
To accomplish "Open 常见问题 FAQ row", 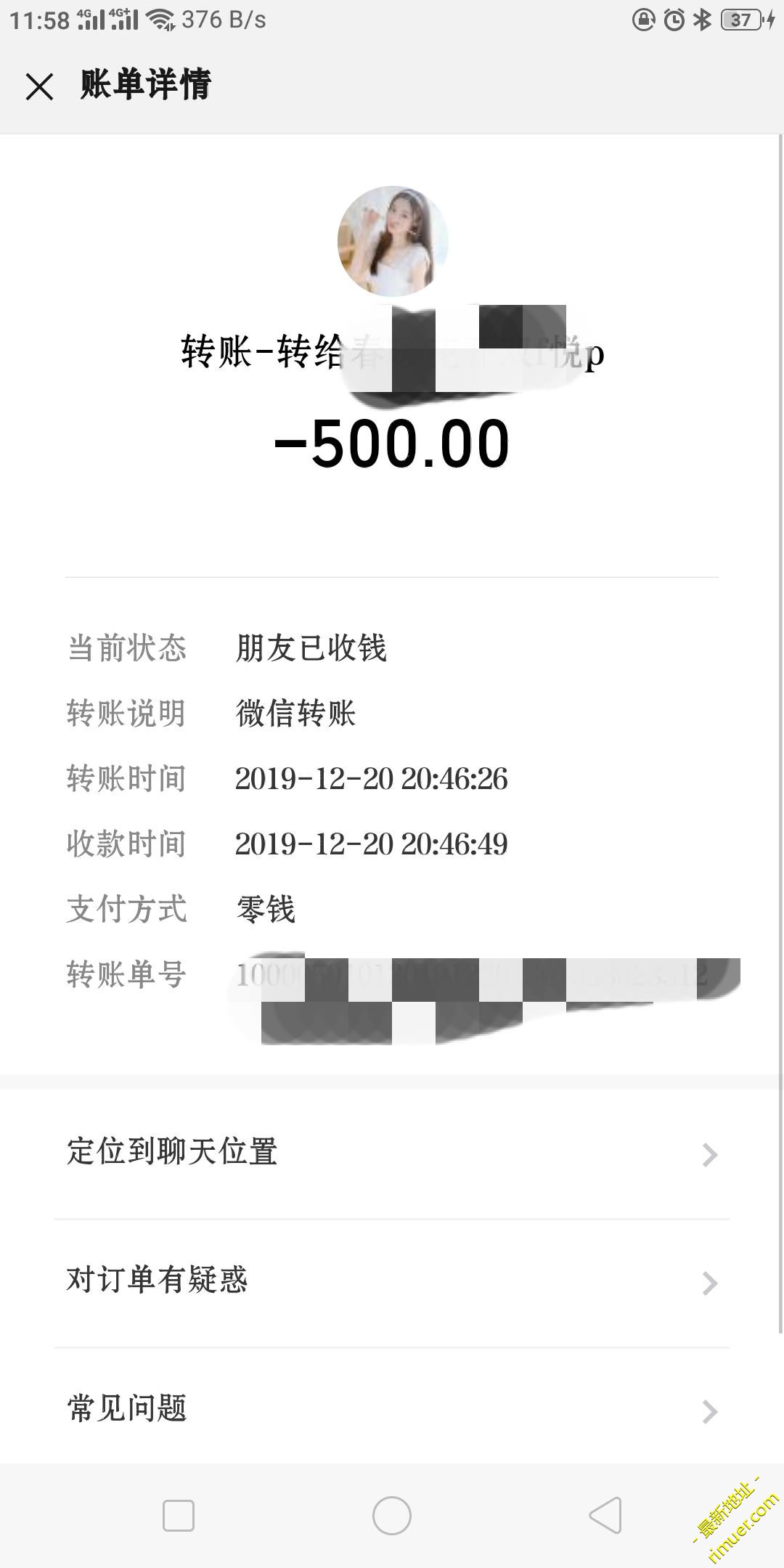I will pos(392,1410).
